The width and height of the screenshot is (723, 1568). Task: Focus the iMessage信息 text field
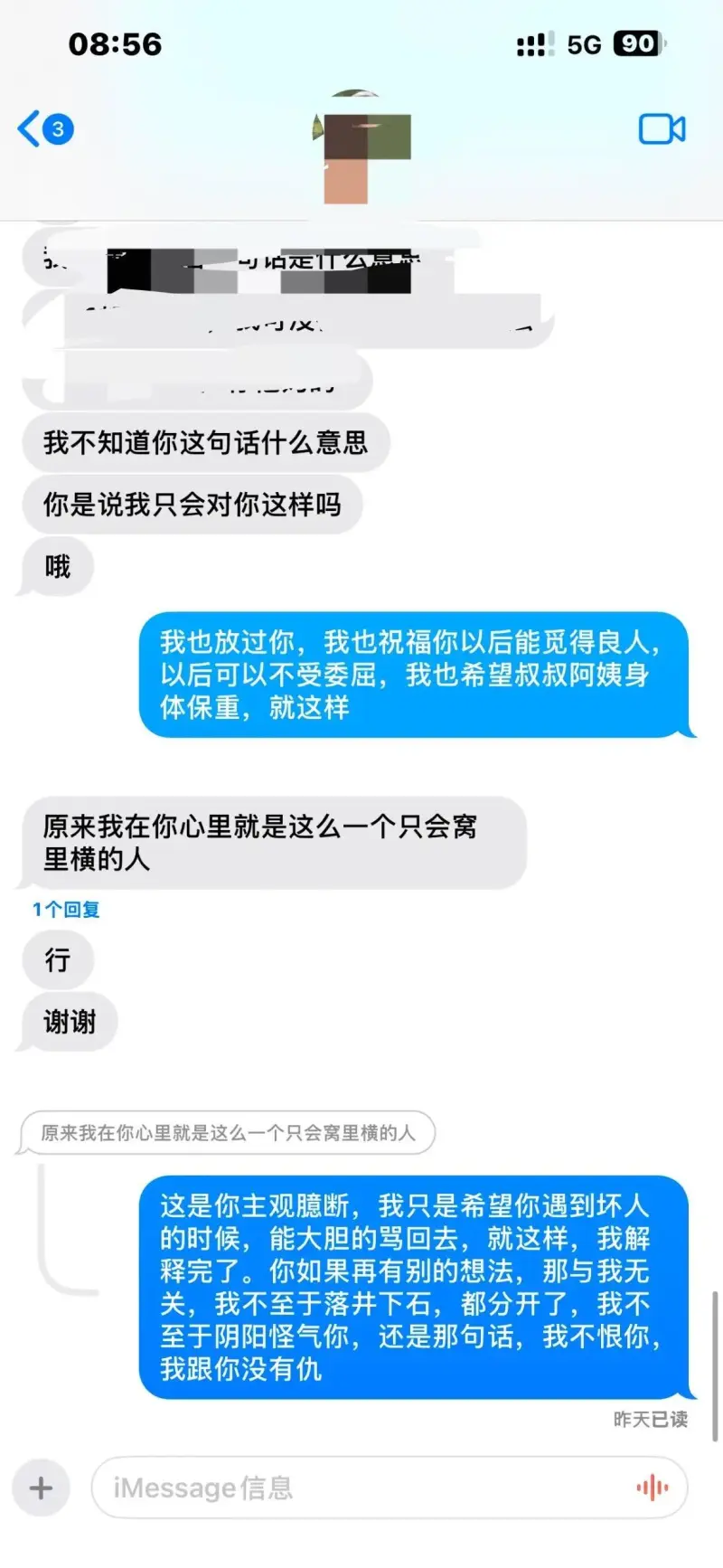tap(361, 1488)
